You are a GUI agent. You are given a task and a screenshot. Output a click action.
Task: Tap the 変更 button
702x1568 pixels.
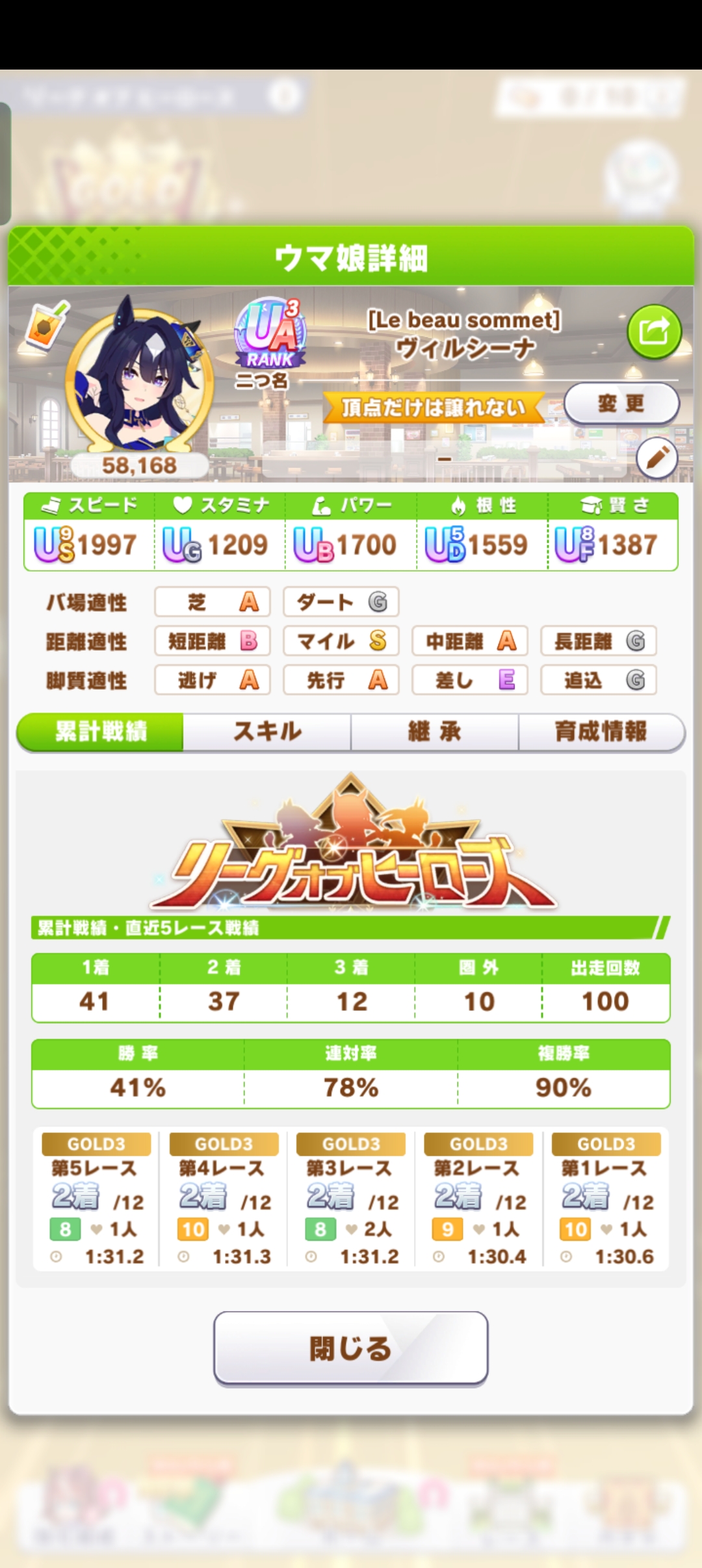click(621, 404)
